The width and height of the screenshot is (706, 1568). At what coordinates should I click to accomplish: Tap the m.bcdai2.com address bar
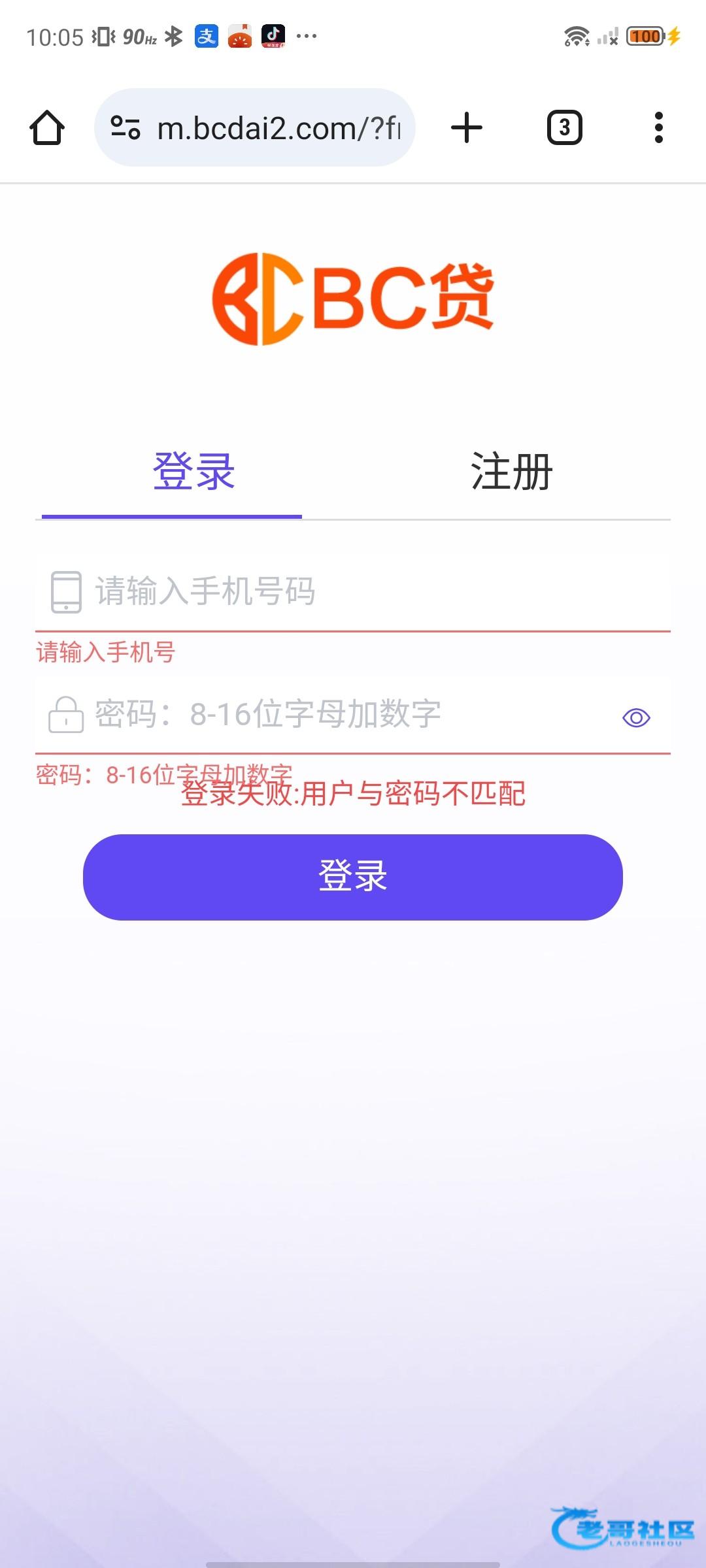[x=278, y=128]
